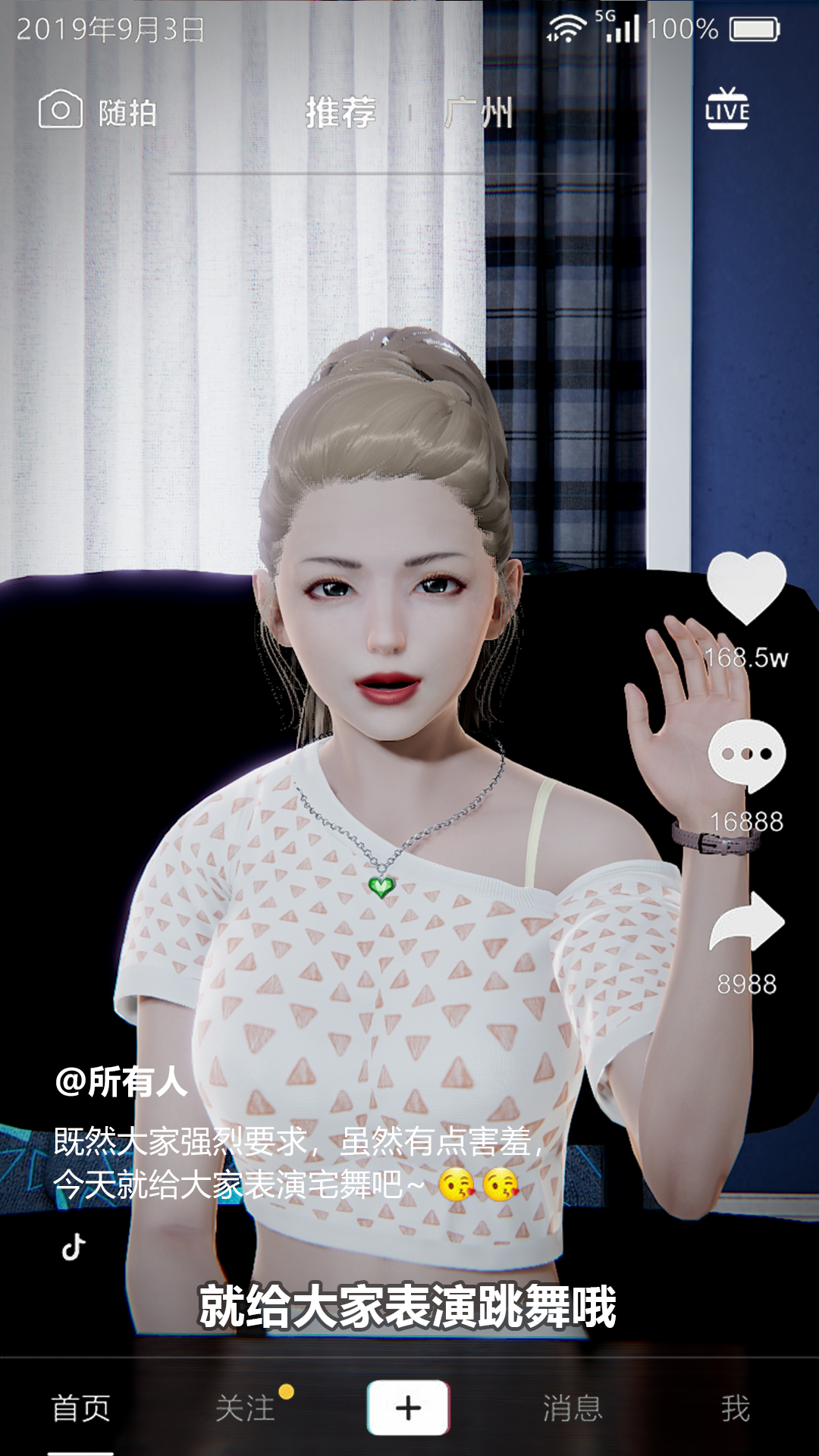Open the comments bubble

[746, 755]
